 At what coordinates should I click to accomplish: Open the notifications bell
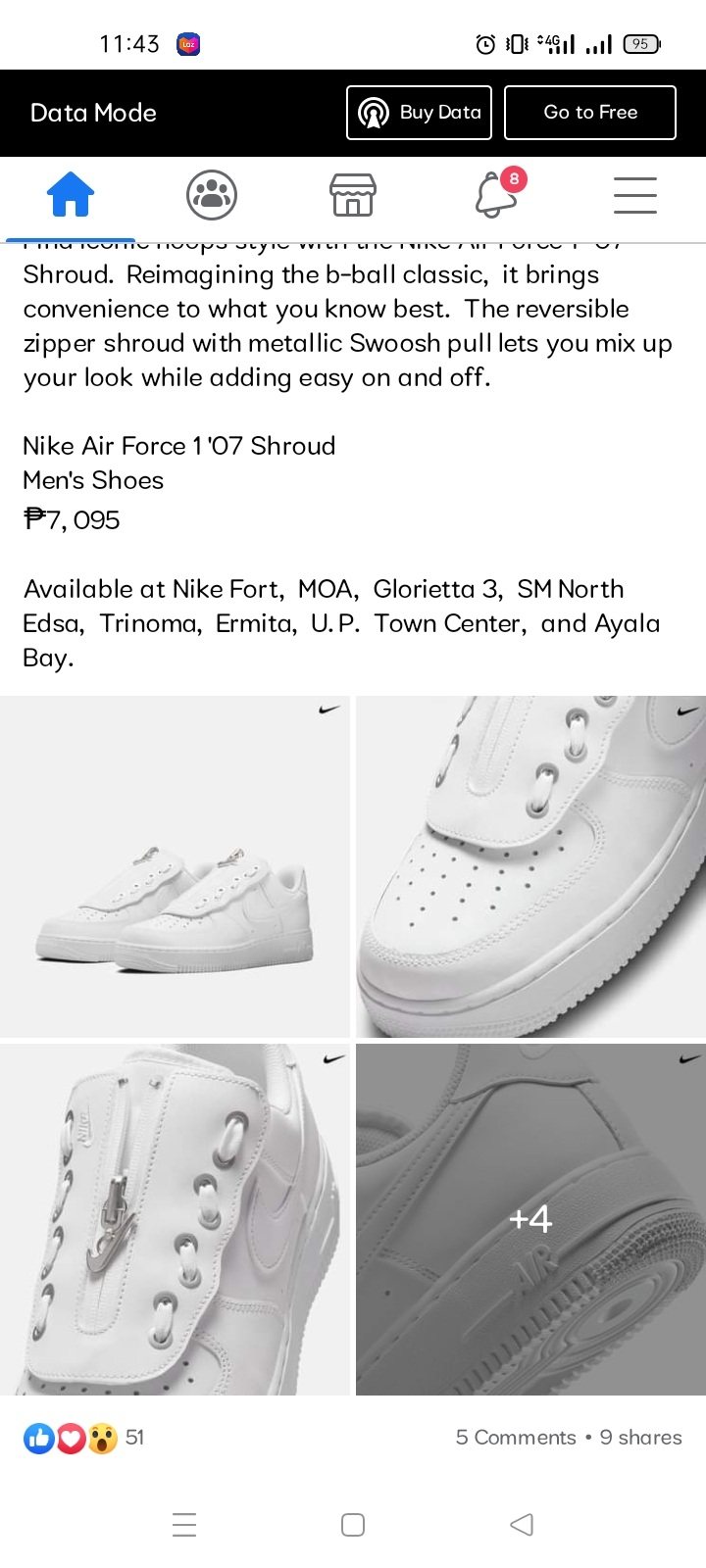coord(496,194)
